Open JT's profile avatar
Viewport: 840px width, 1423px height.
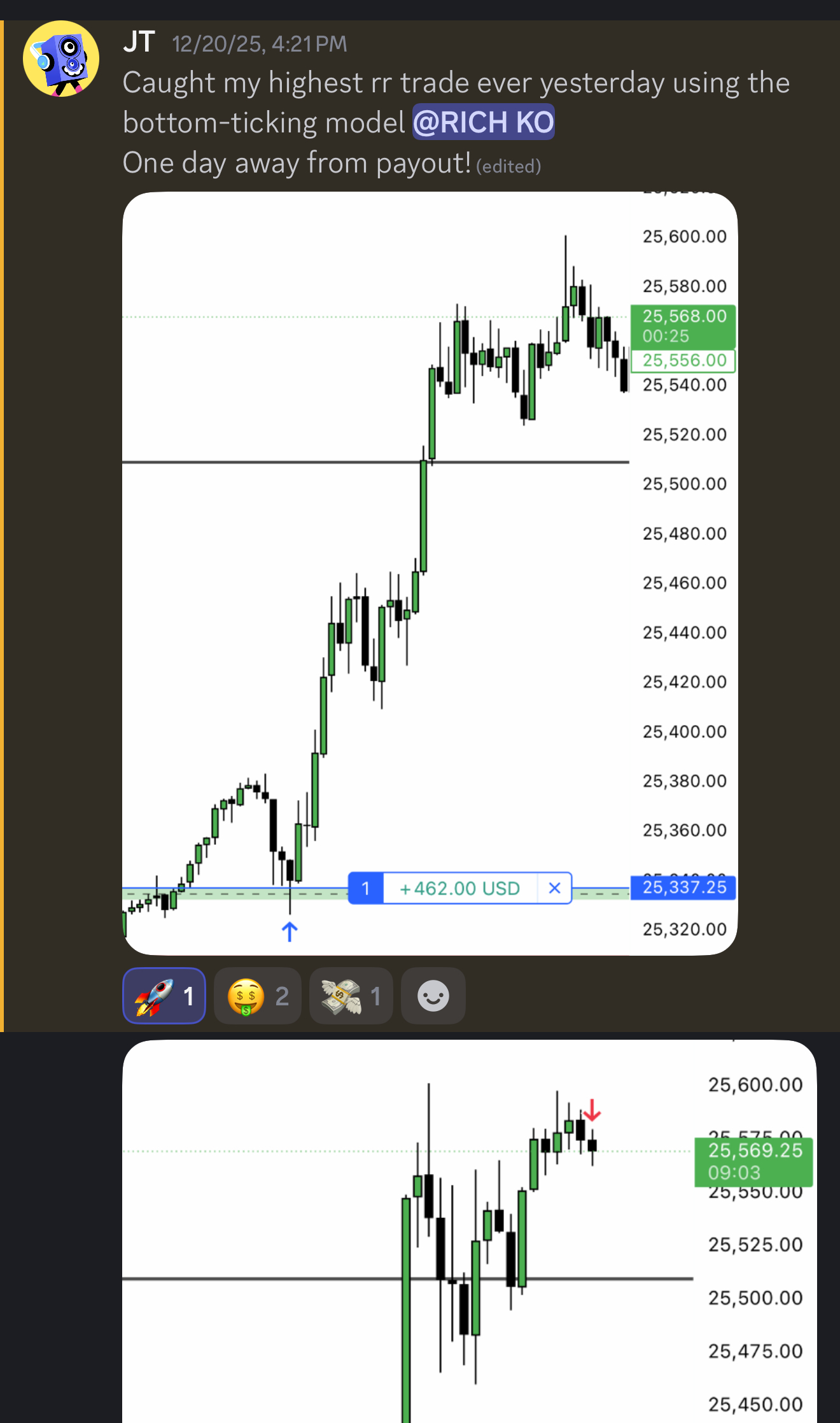[61, 59]
